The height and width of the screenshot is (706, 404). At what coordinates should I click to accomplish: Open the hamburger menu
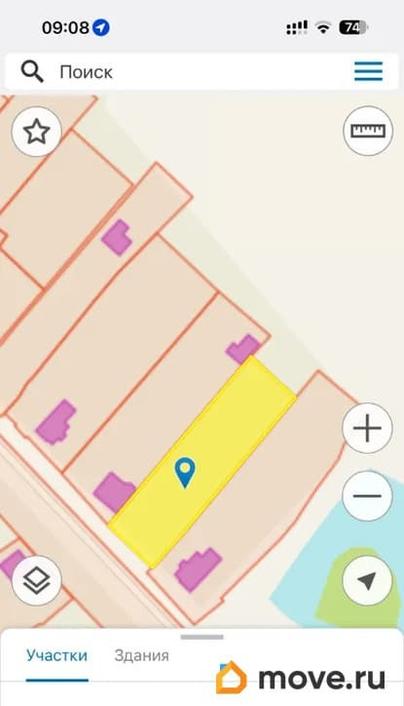pyautogui.click(x=368, y=72)
